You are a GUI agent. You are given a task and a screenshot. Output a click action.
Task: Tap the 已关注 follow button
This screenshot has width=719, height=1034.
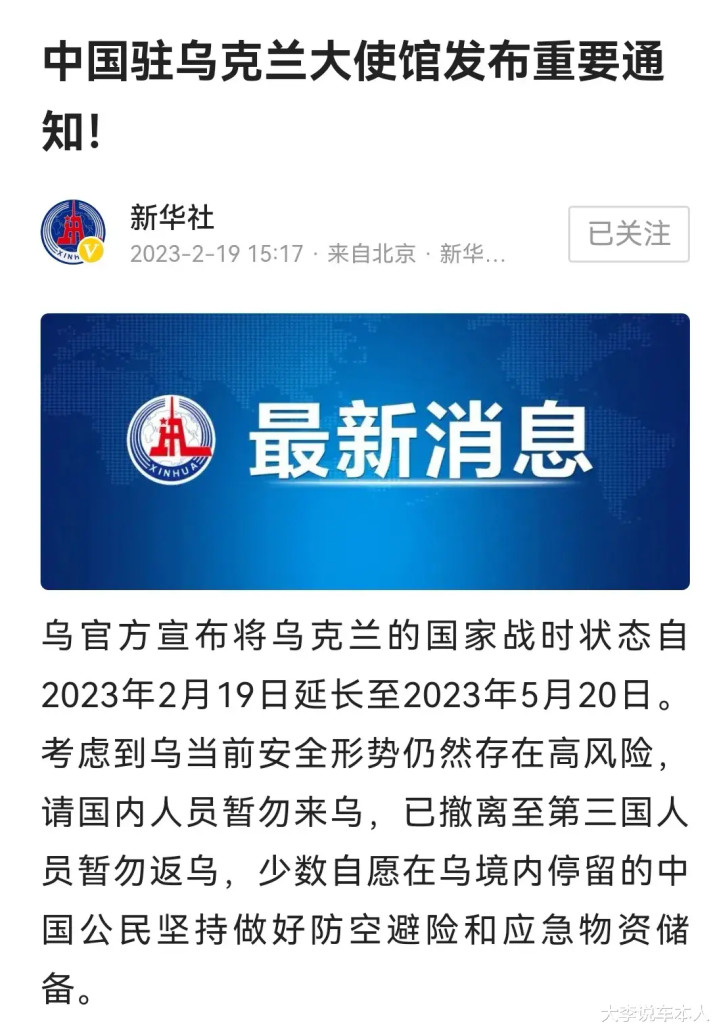tap(628, 234)
